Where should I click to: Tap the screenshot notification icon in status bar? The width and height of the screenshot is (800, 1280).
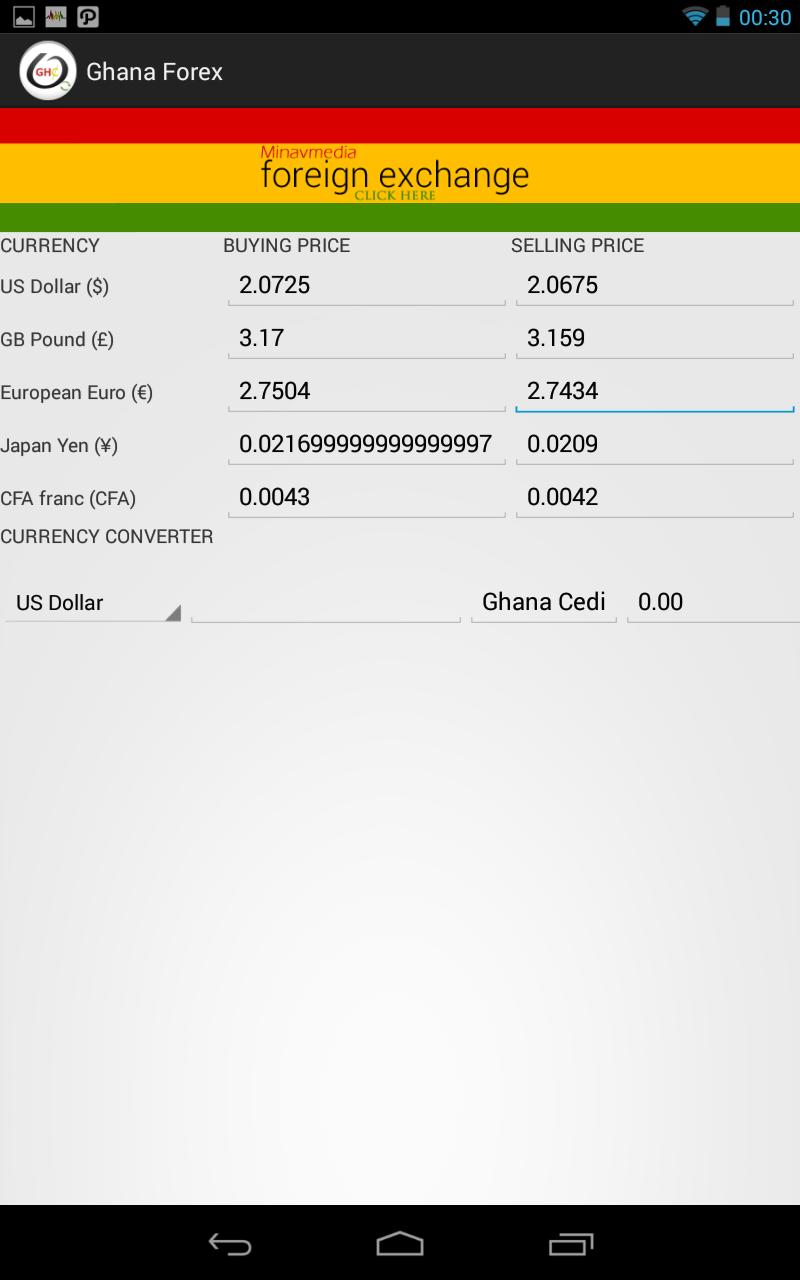pyautogui.click(x=22, y=16)
